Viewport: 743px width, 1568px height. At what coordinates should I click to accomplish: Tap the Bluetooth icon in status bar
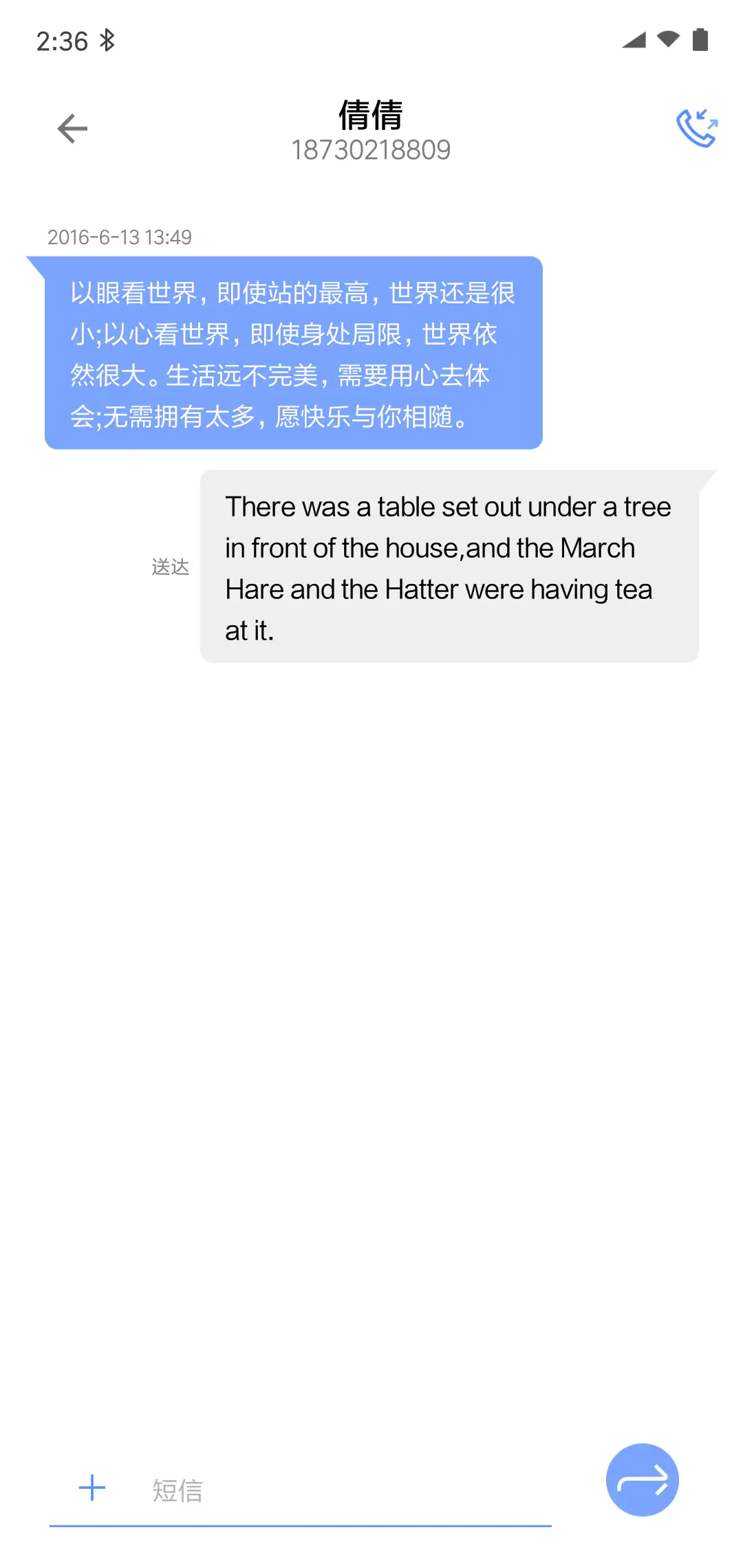107,41
